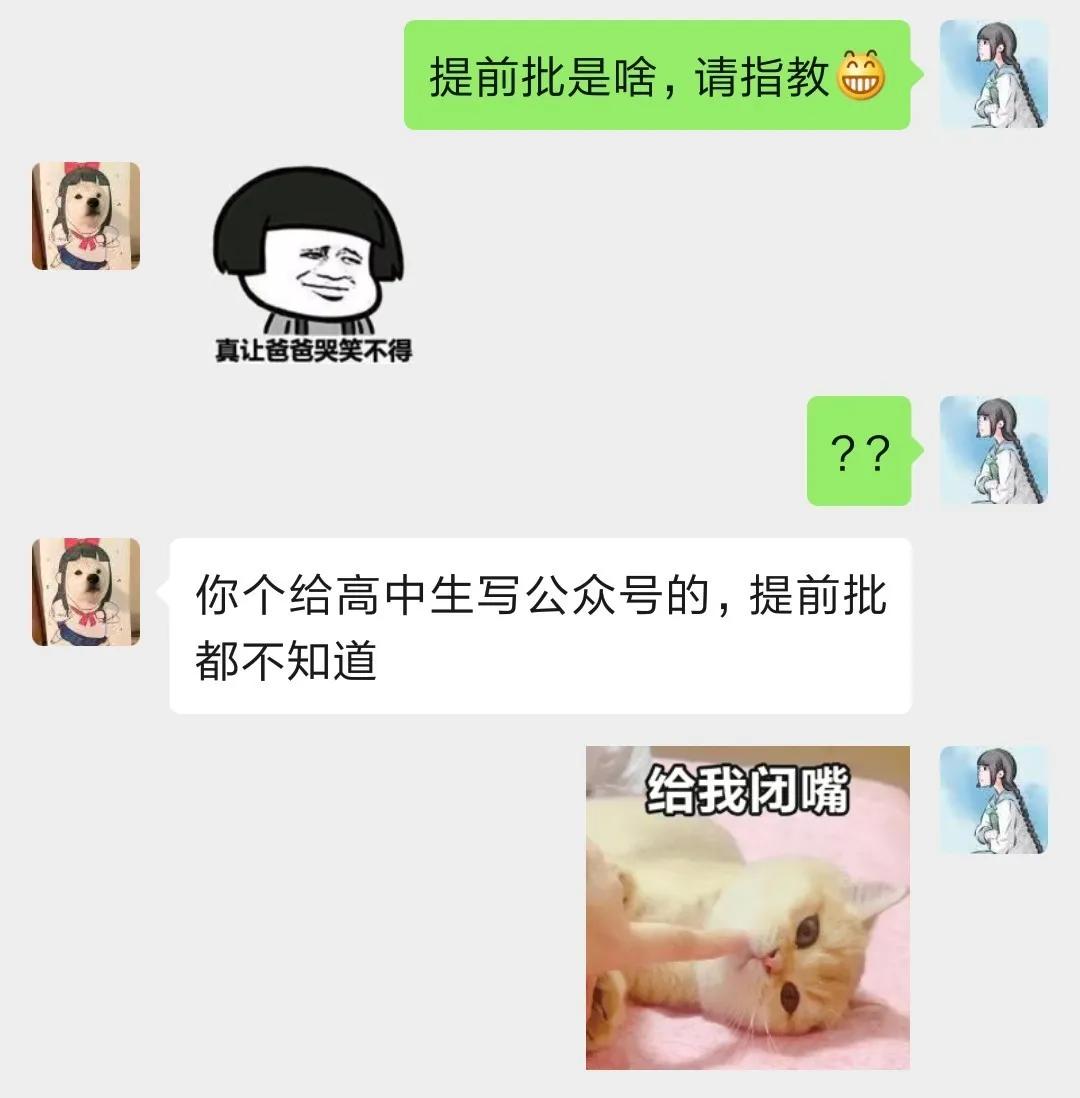
Task: Tap the avatar beside the cat sticker
Action: click(993, 799)
